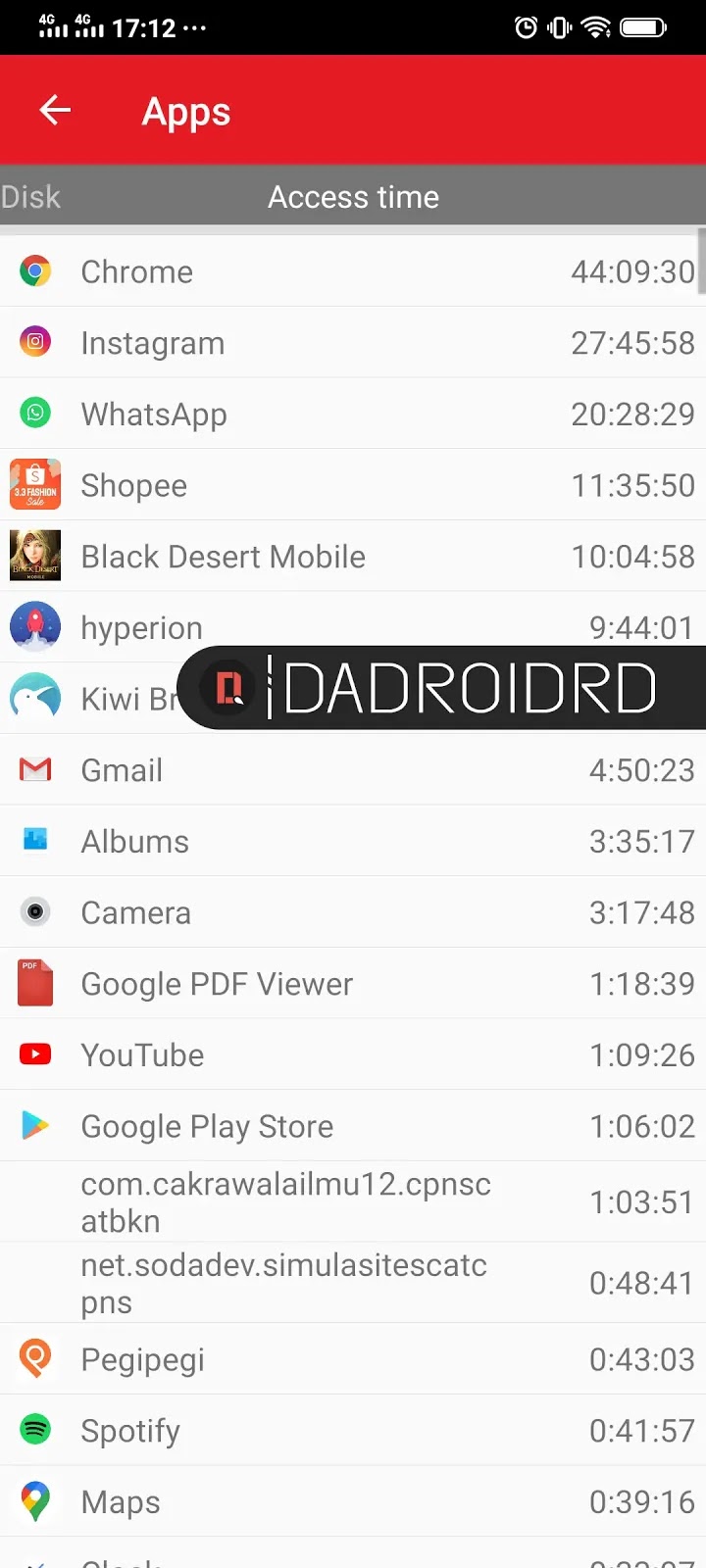Screen dimensions: 706x1568
Task: Select the Albums entry
Action: [353, 842]
